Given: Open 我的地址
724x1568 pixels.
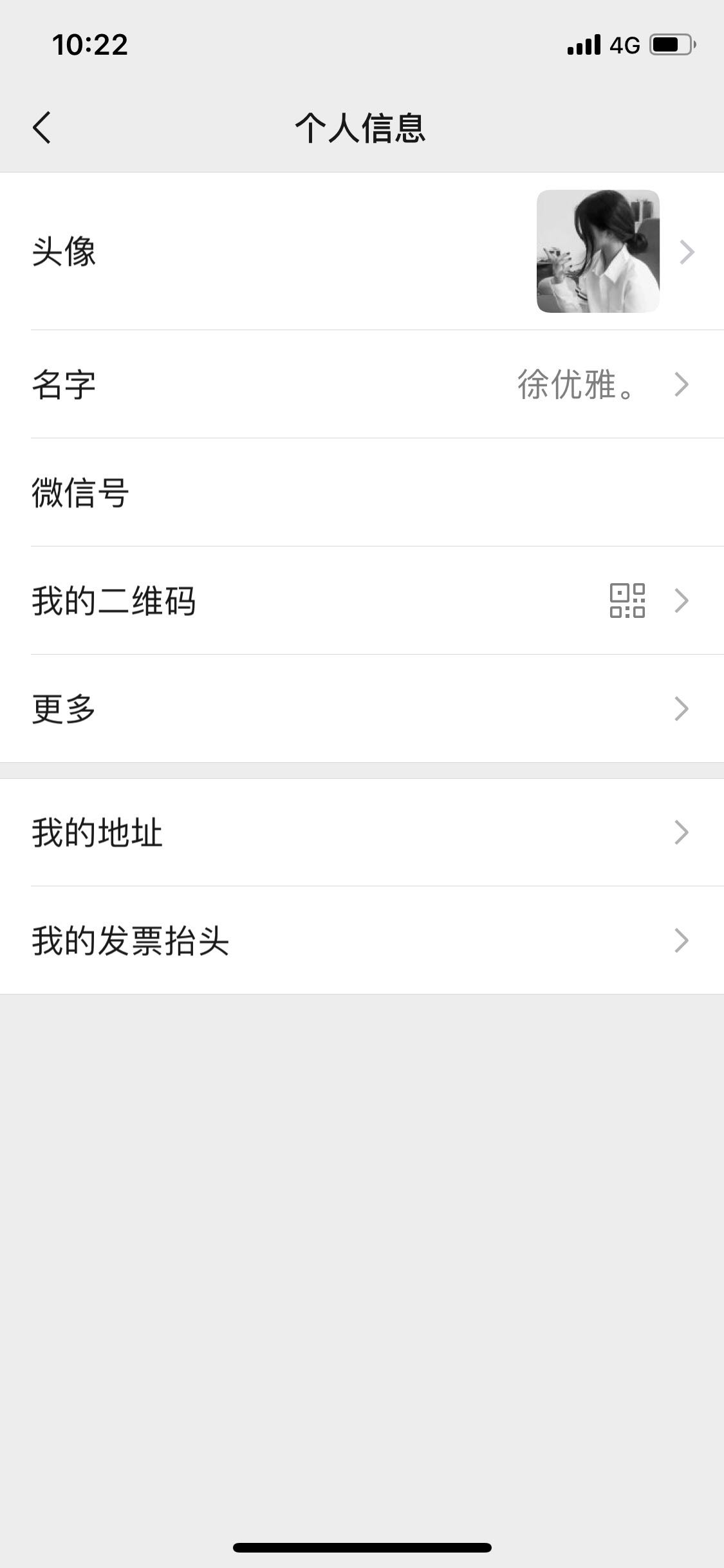Looking at the screenshot, I should pos(362,832).
